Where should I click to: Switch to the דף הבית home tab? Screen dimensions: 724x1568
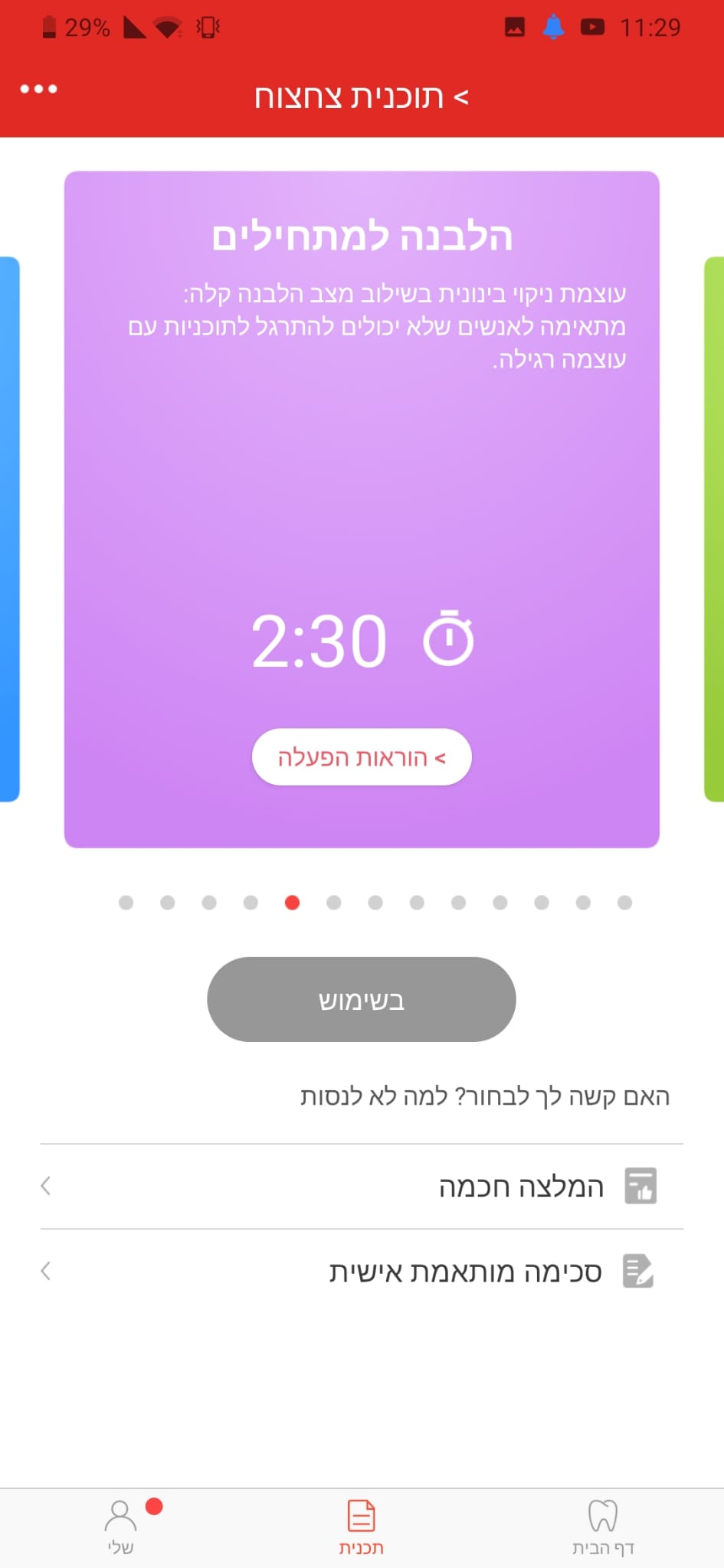pos(603,1527)
